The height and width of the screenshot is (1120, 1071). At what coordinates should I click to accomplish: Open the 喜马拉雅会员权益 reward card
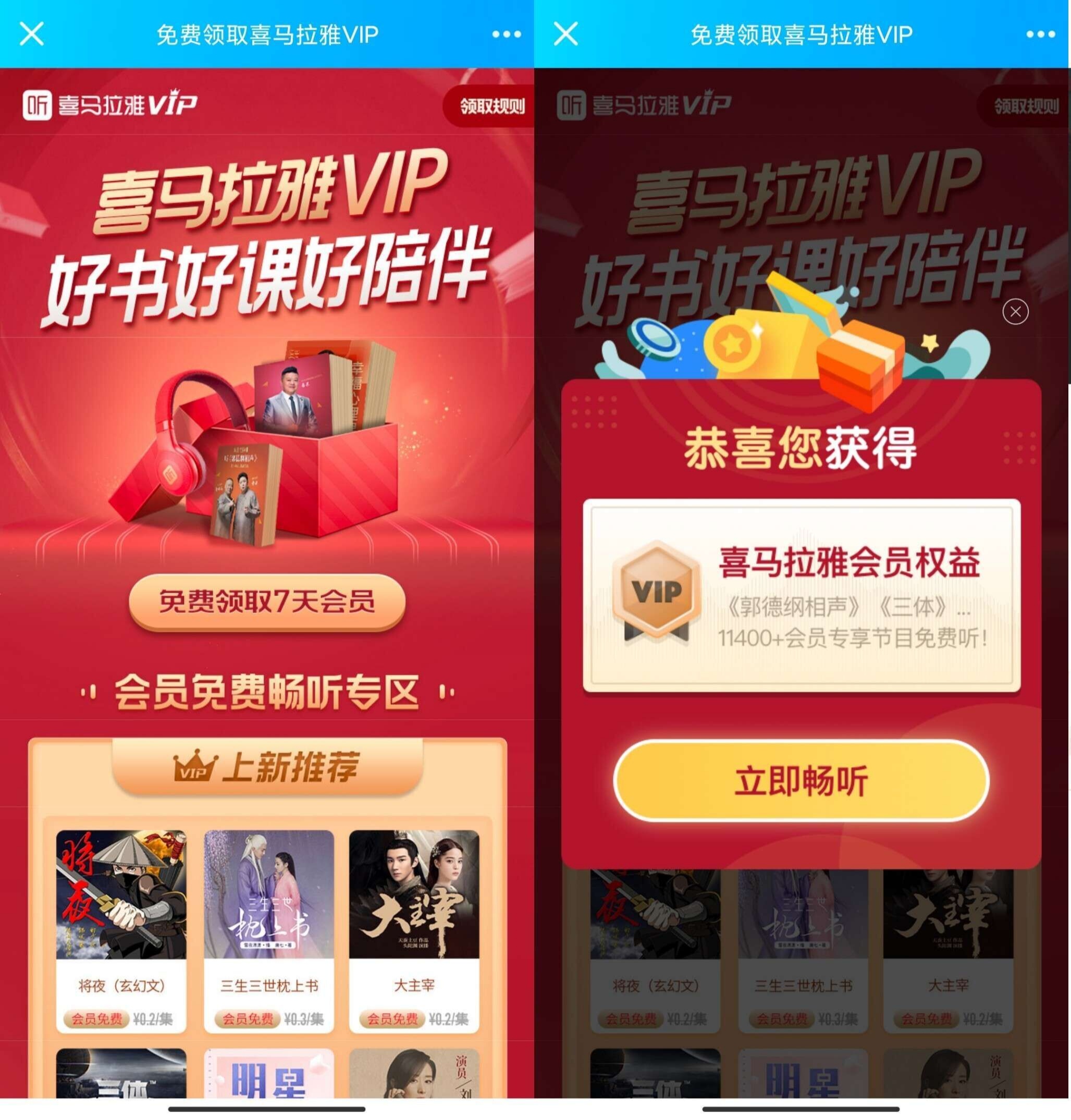(x=801, y=595)
